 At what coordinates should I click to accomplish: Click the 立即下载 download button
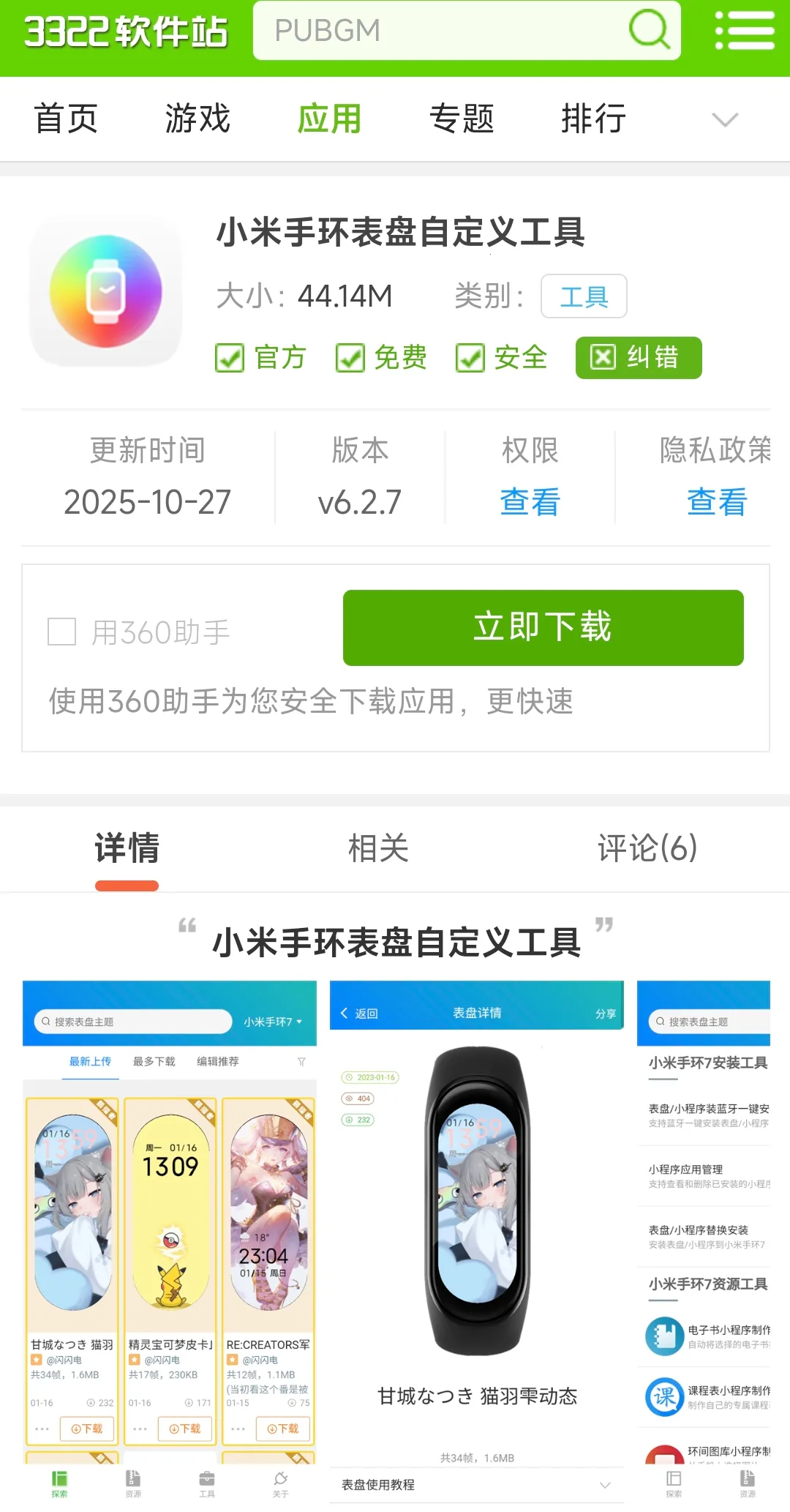click(541, 626)
